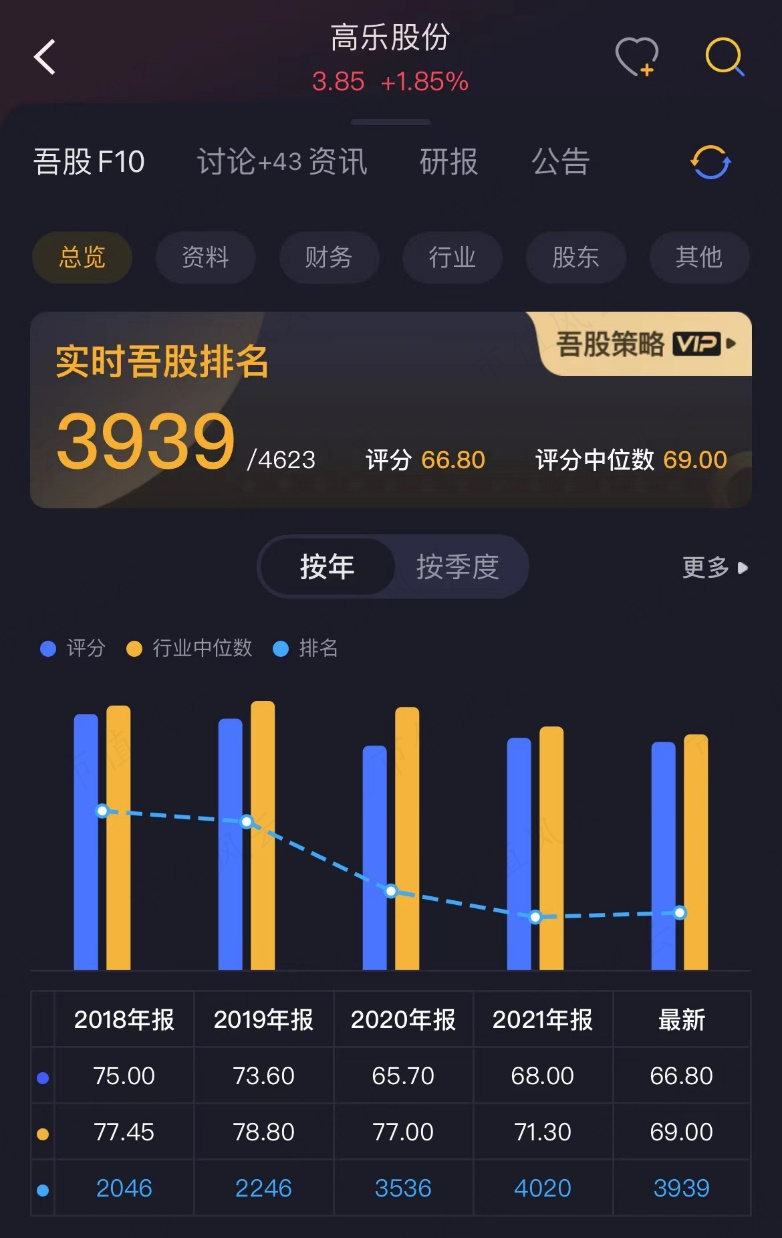This screenshot has height=1238, width=782.
Task: Switch chart to 按年 view
Action: click(327, 567)
